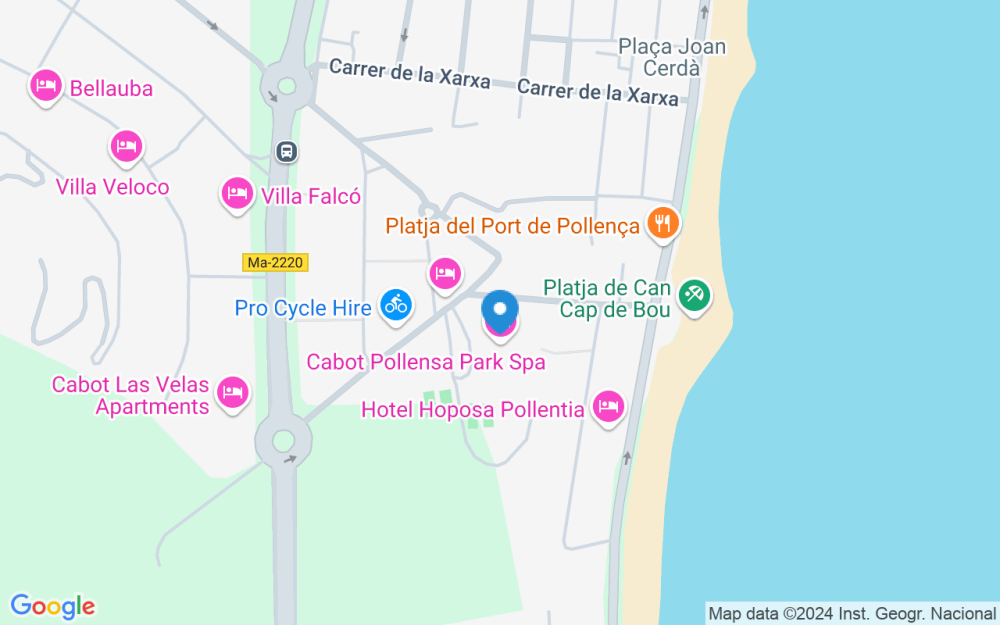Viewport: 1000px width, 625px height.
Task: Open the Platja de Can Cap de Bou beach marker
Action: (x=693, y=295)
